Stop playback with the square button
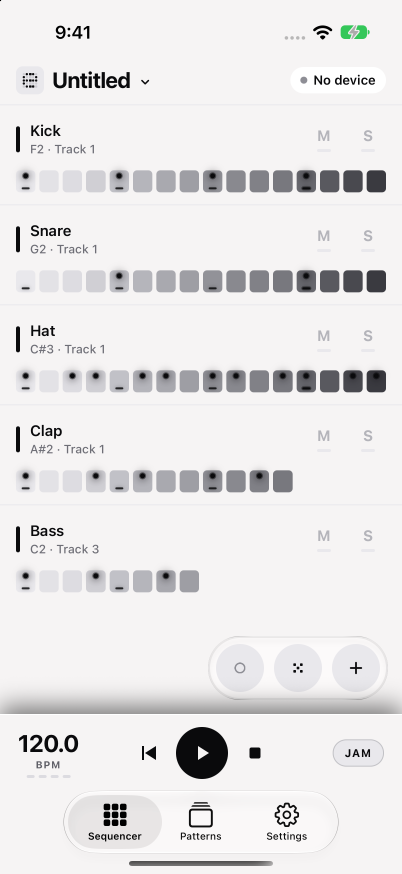Image resolution: width=402 pixels, height=874 pixels. point(255,753)
